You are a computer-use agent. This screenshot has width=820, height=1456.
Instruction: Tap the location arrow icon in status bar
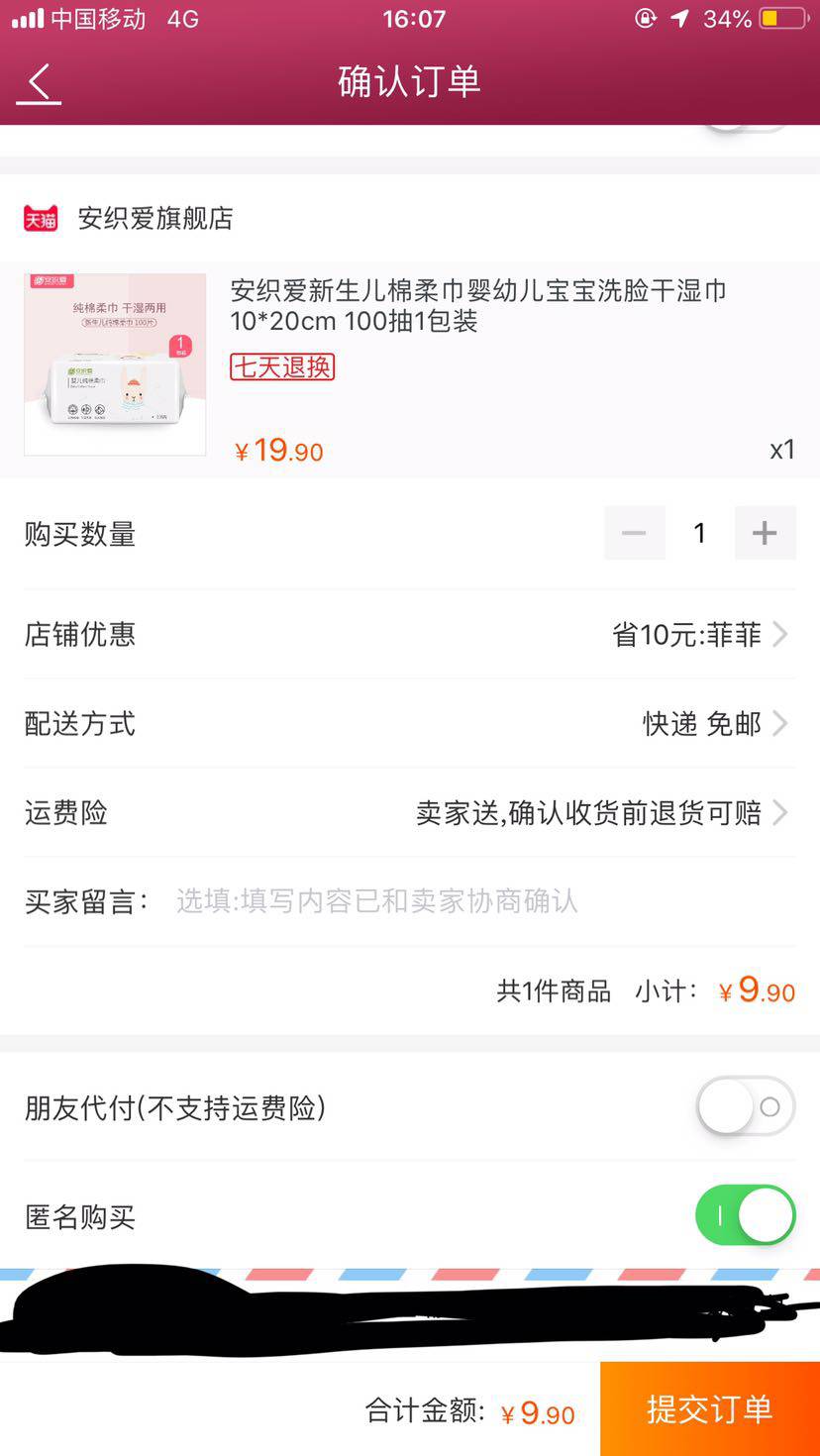679,17
